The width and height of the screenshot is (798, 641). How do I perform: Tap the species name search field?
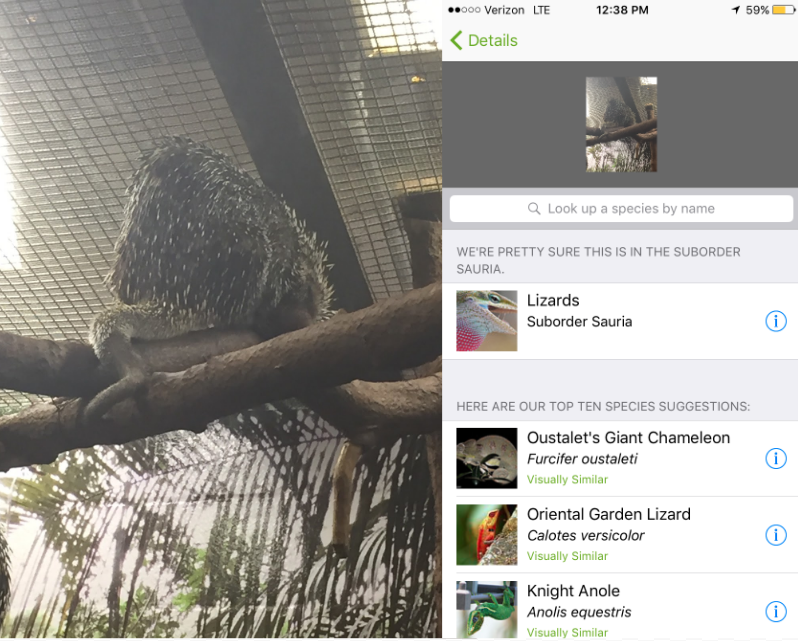(621, 209)
